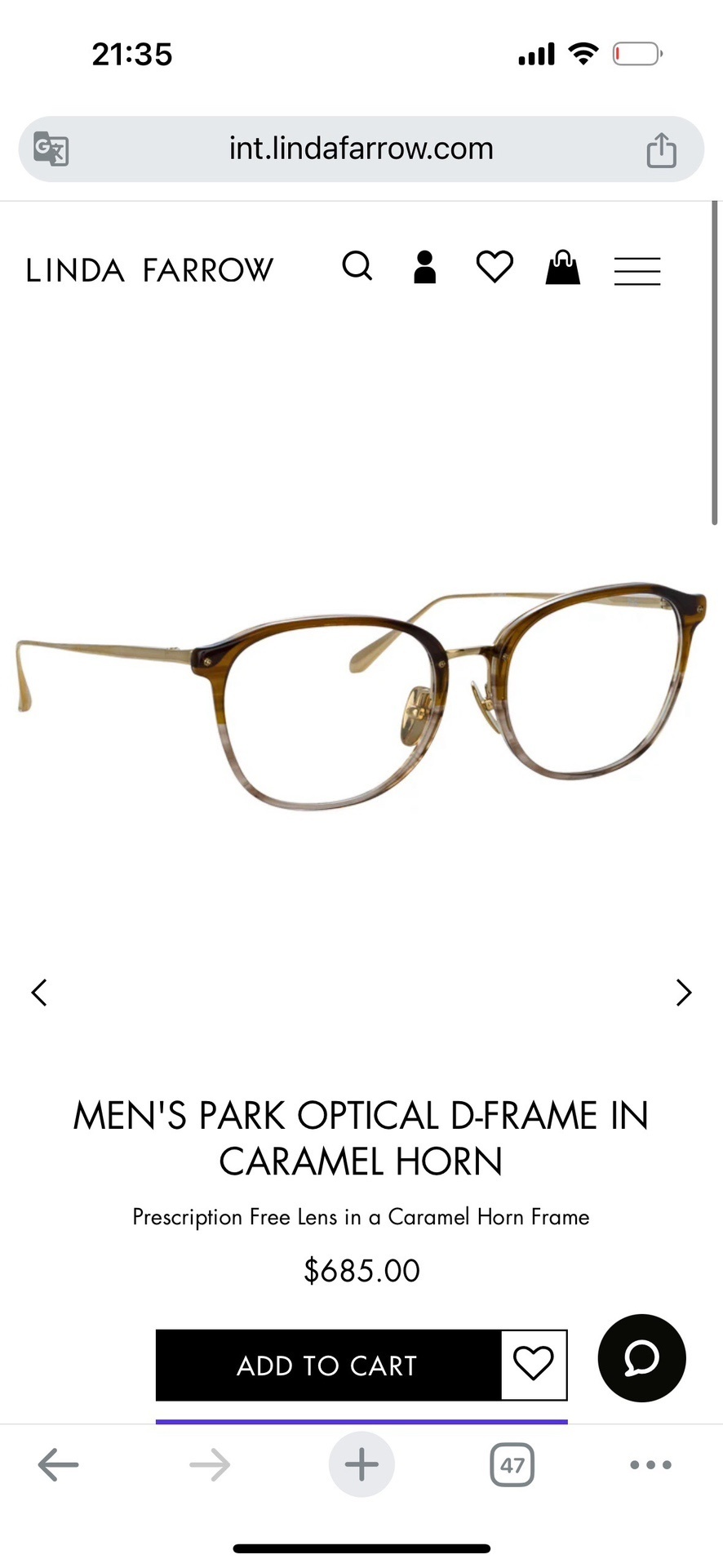Open a new browser tab
723x1568 pixels.
coord(361,1465)
